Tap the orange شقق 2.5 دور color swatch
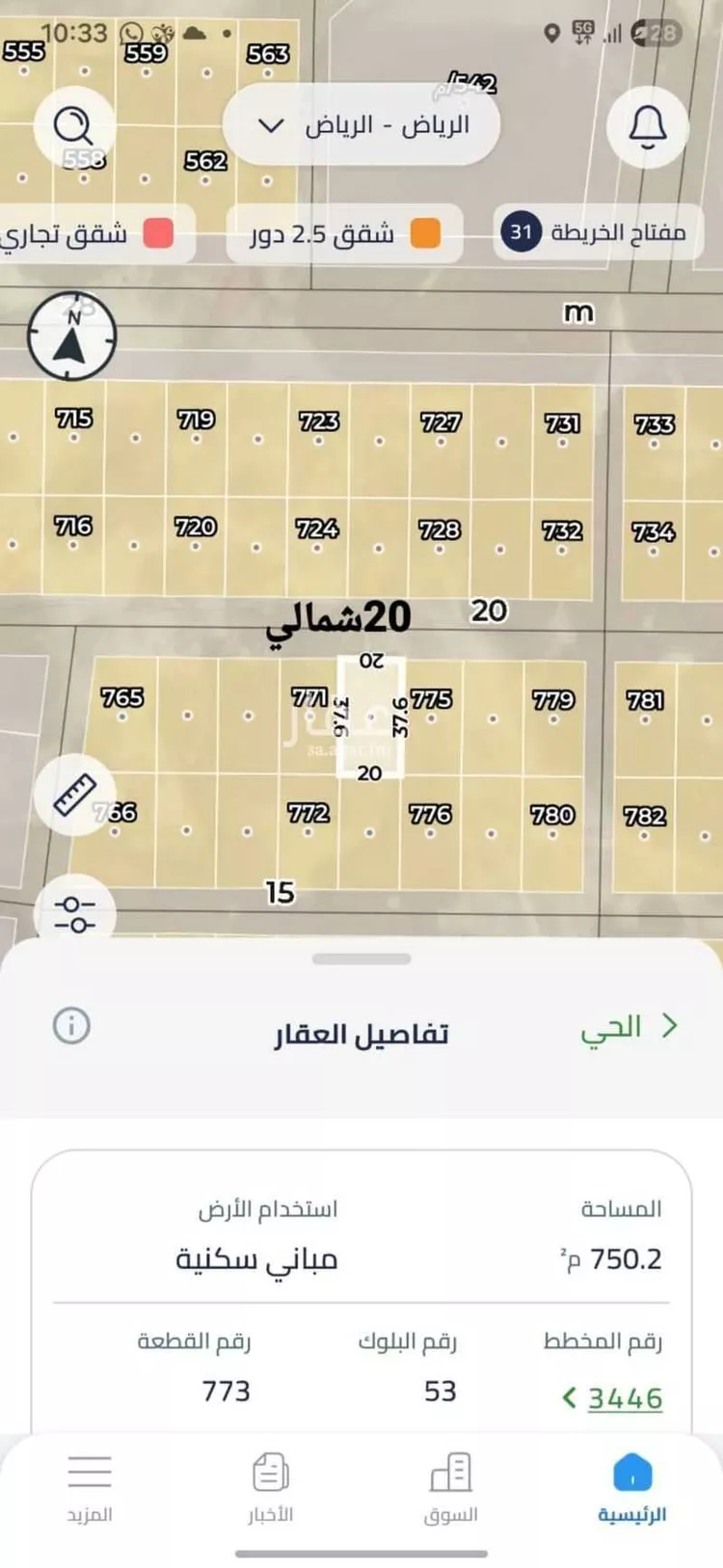The width and height of the screenshot is (723, 1568). pos(427,231)
